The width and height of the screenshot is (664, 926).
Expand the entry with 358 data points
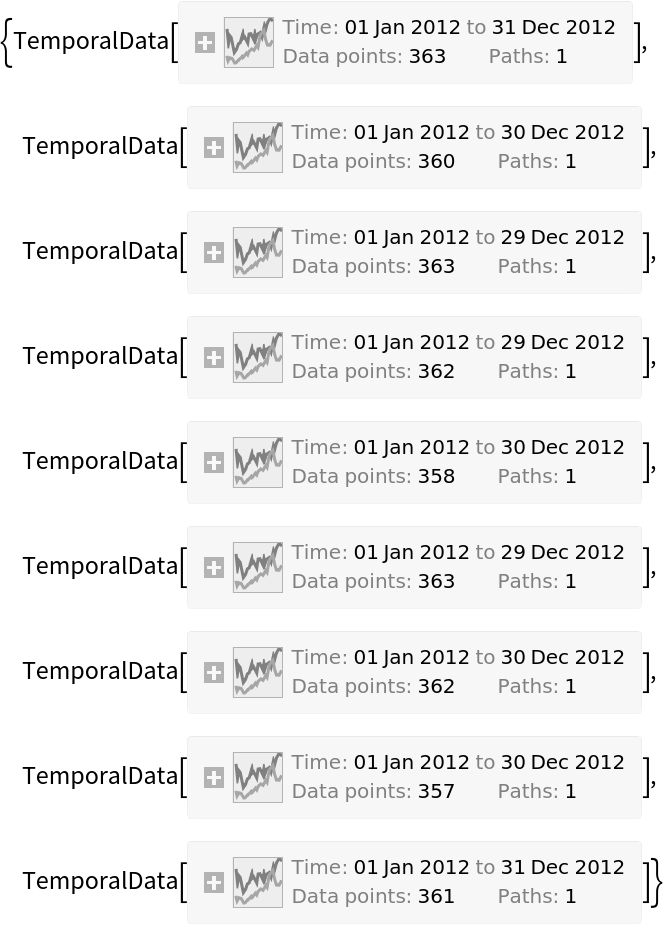pos(214,463)
